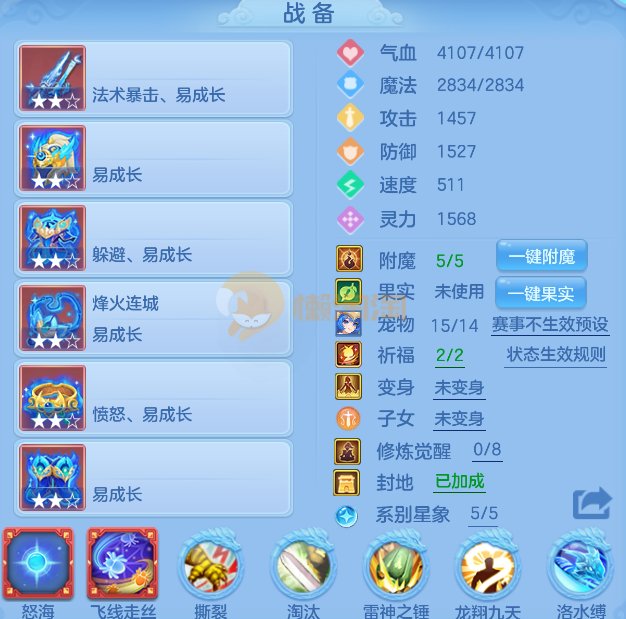Open 系别星象 5/5 details
This screenshot has width=626, height=619.
pyautogui.click(x=484, y=514)
